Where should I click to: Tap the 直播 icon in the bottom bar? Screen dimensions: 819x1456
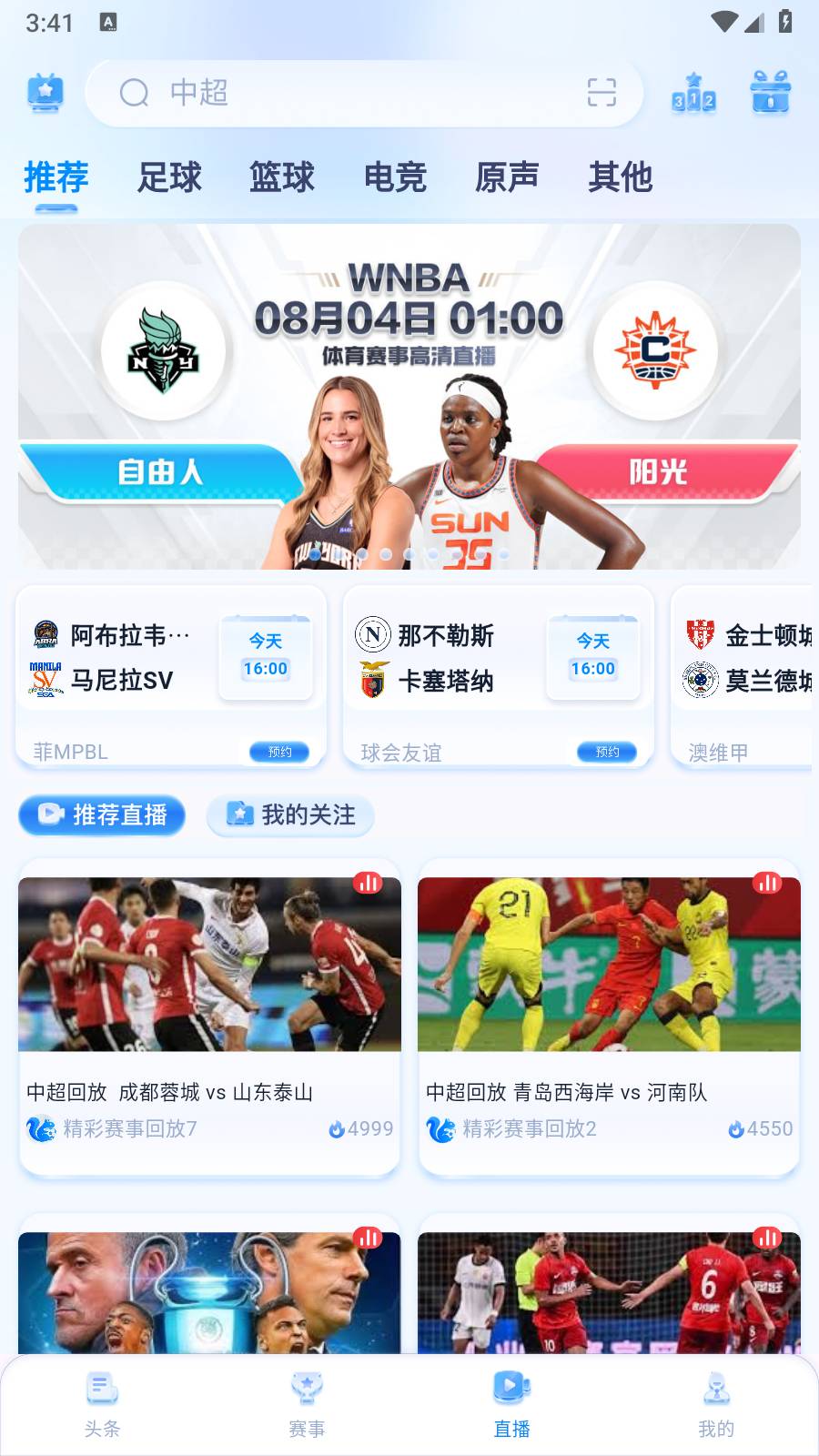pyautogui.click(x=511, y=1386)
